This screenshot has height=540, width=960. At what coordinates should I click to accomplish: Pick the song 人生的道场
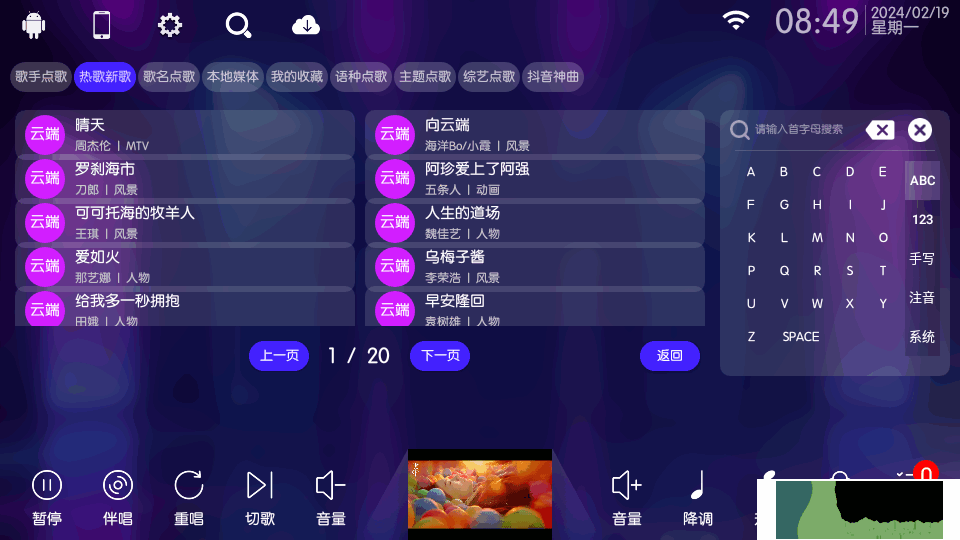coord(535,221)
